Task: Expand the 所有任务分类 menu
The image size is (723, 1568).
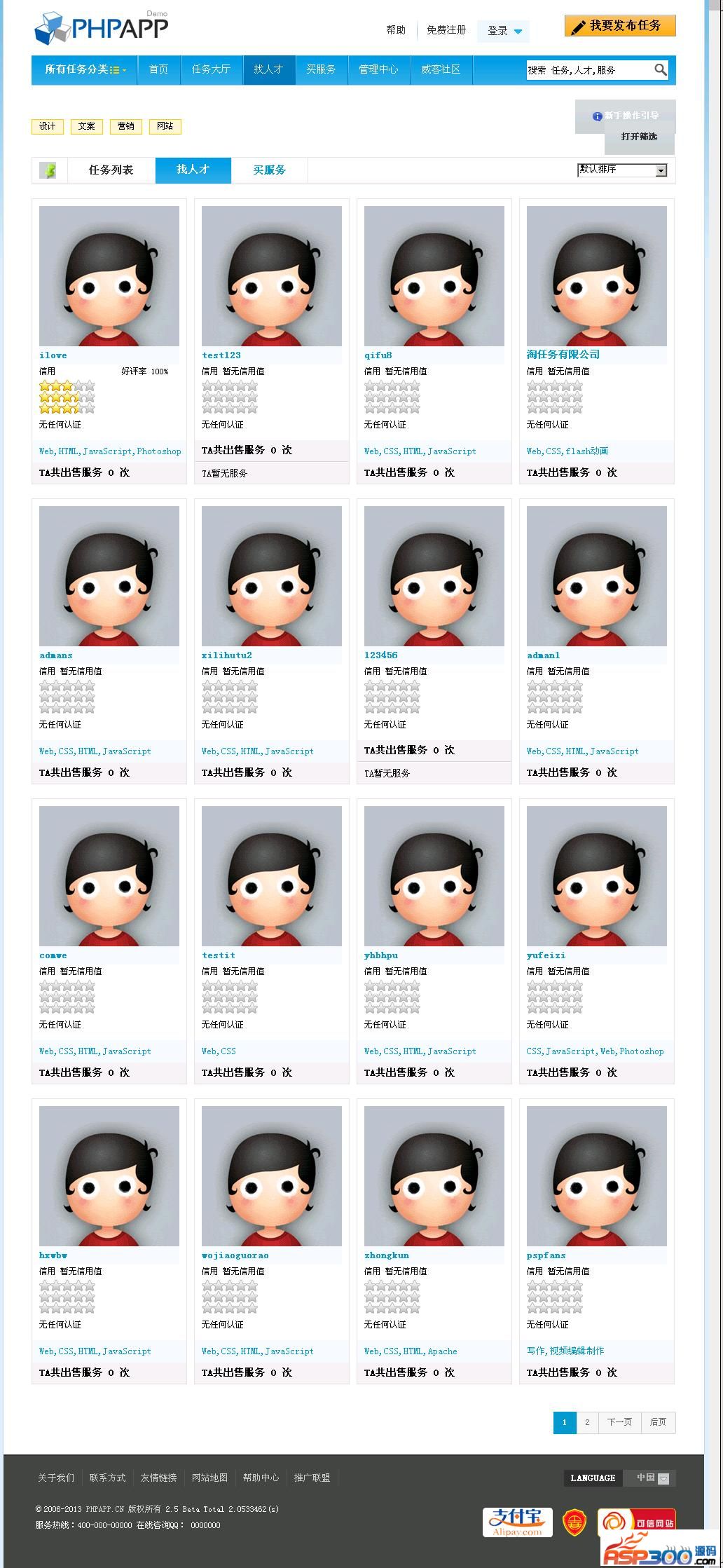Action: click(x=85, y=69)
